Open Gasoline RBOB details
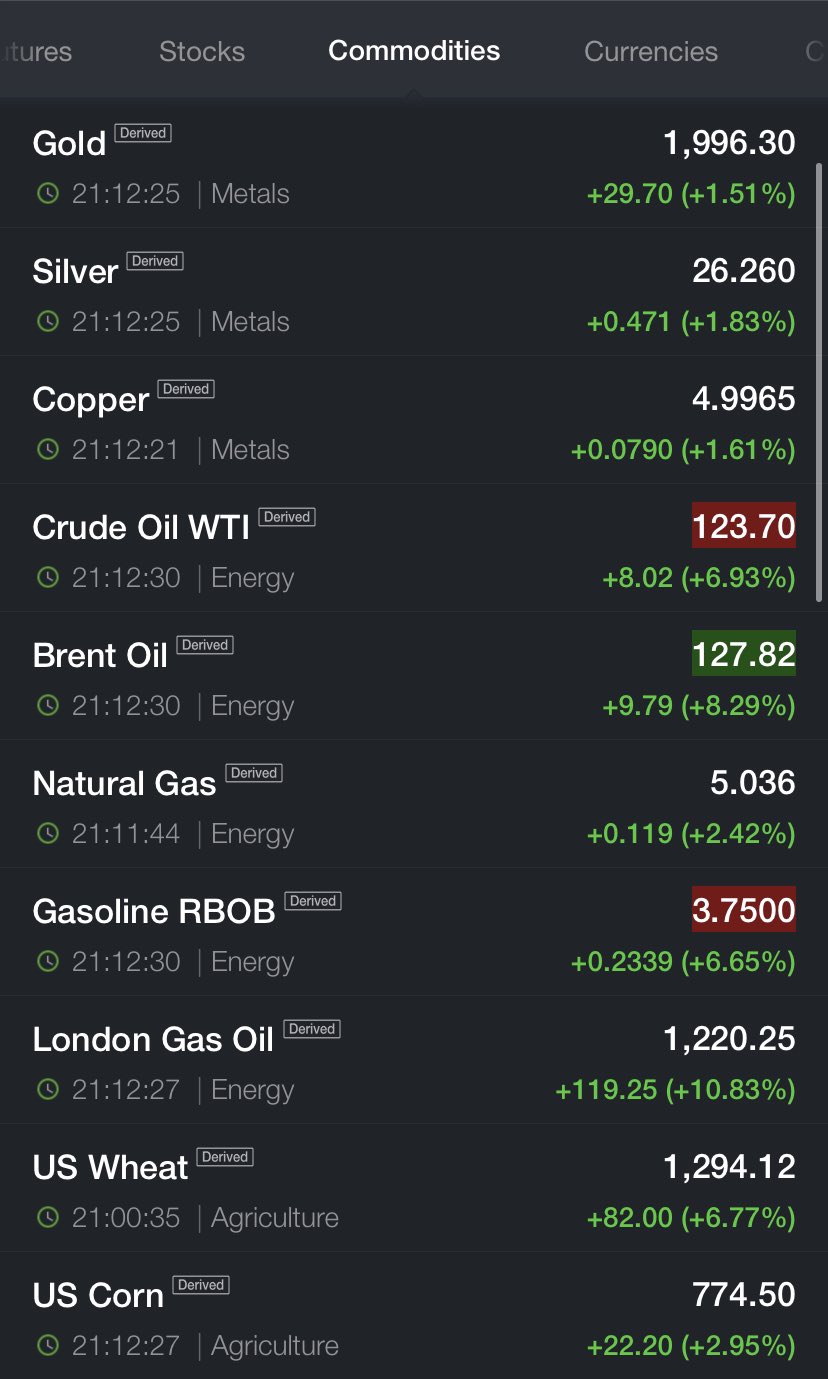This screenshot has width=828, height=1379. point(154,912)
